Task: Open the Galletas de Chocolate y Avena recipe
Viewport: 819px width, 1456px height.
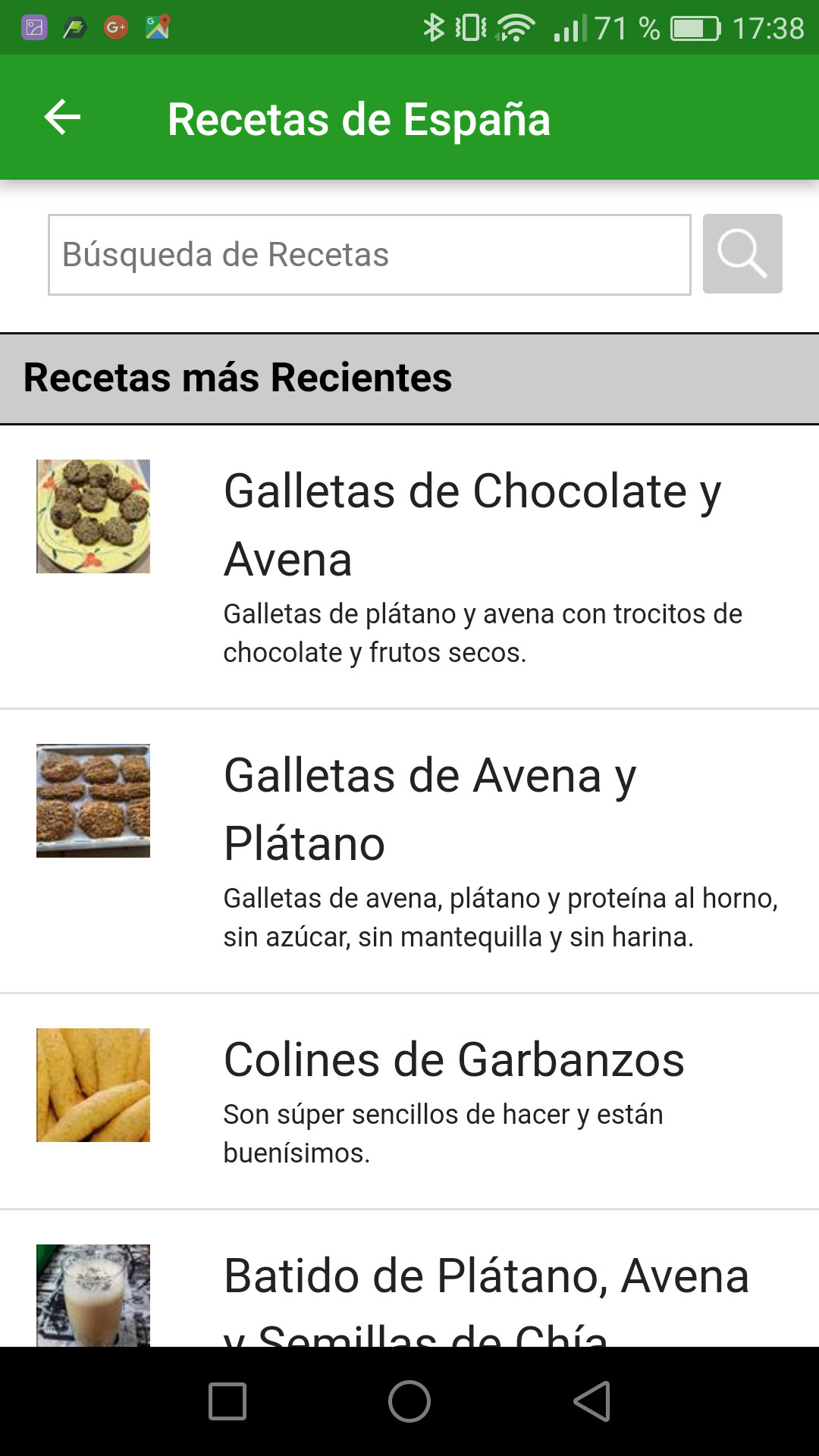Action: pos(472,525)
